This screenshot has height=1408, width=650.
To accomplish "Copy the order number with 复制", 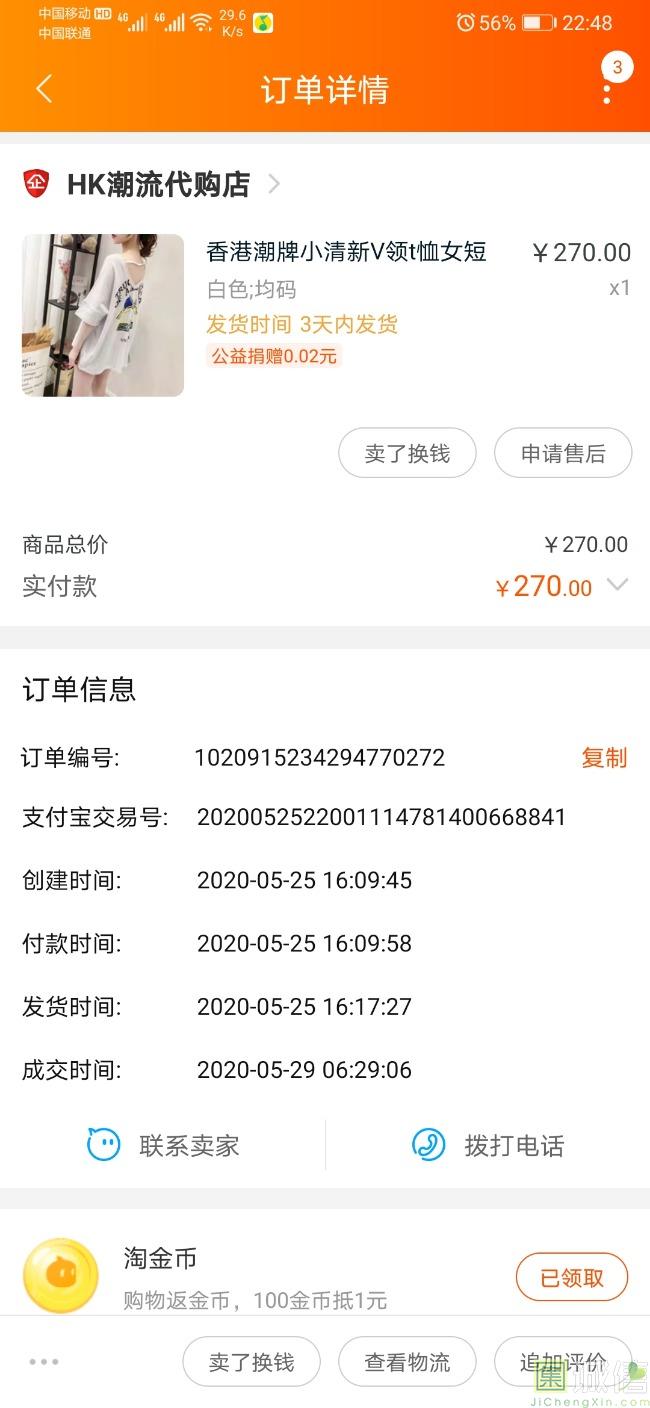I will click(604, 758).
